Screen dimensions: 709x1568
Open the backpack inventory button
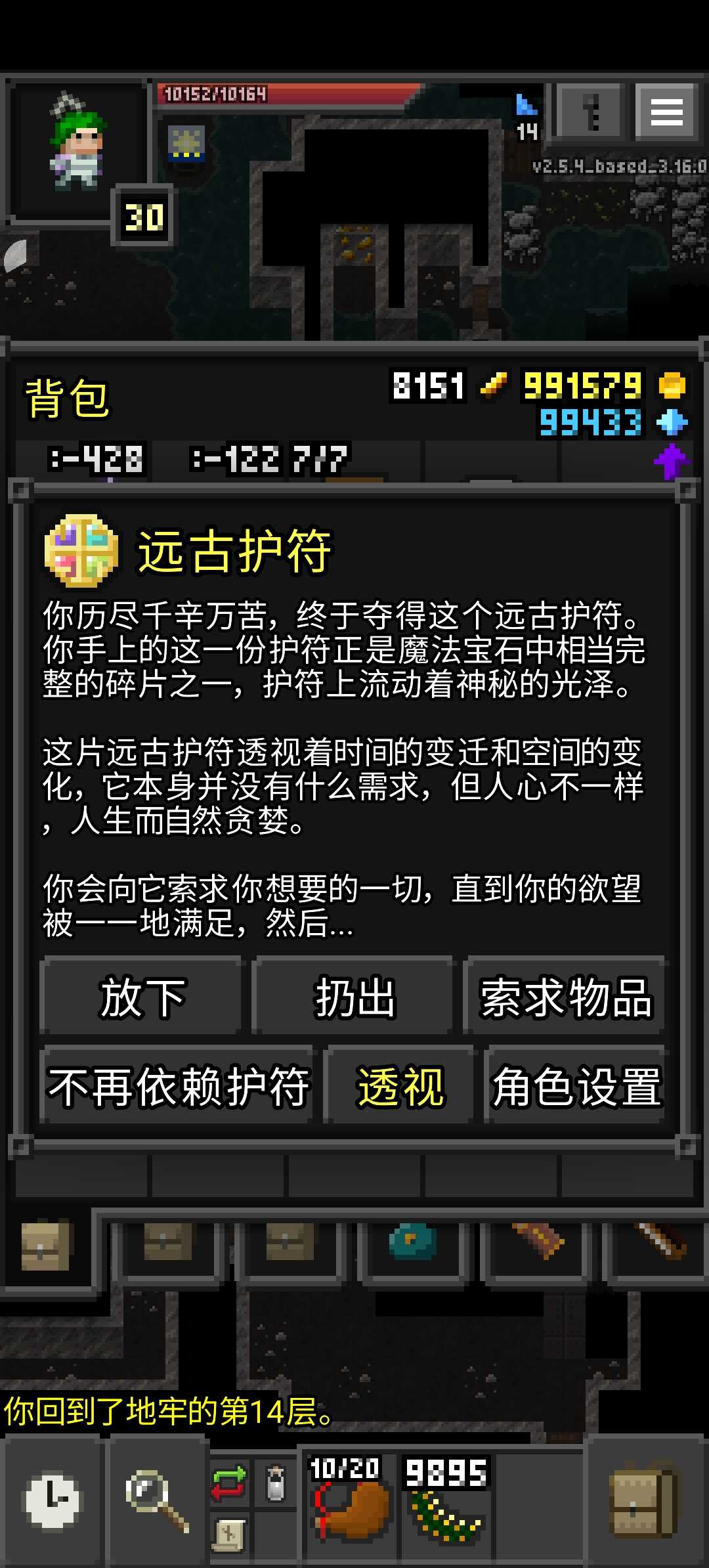tap(645, 1500)
